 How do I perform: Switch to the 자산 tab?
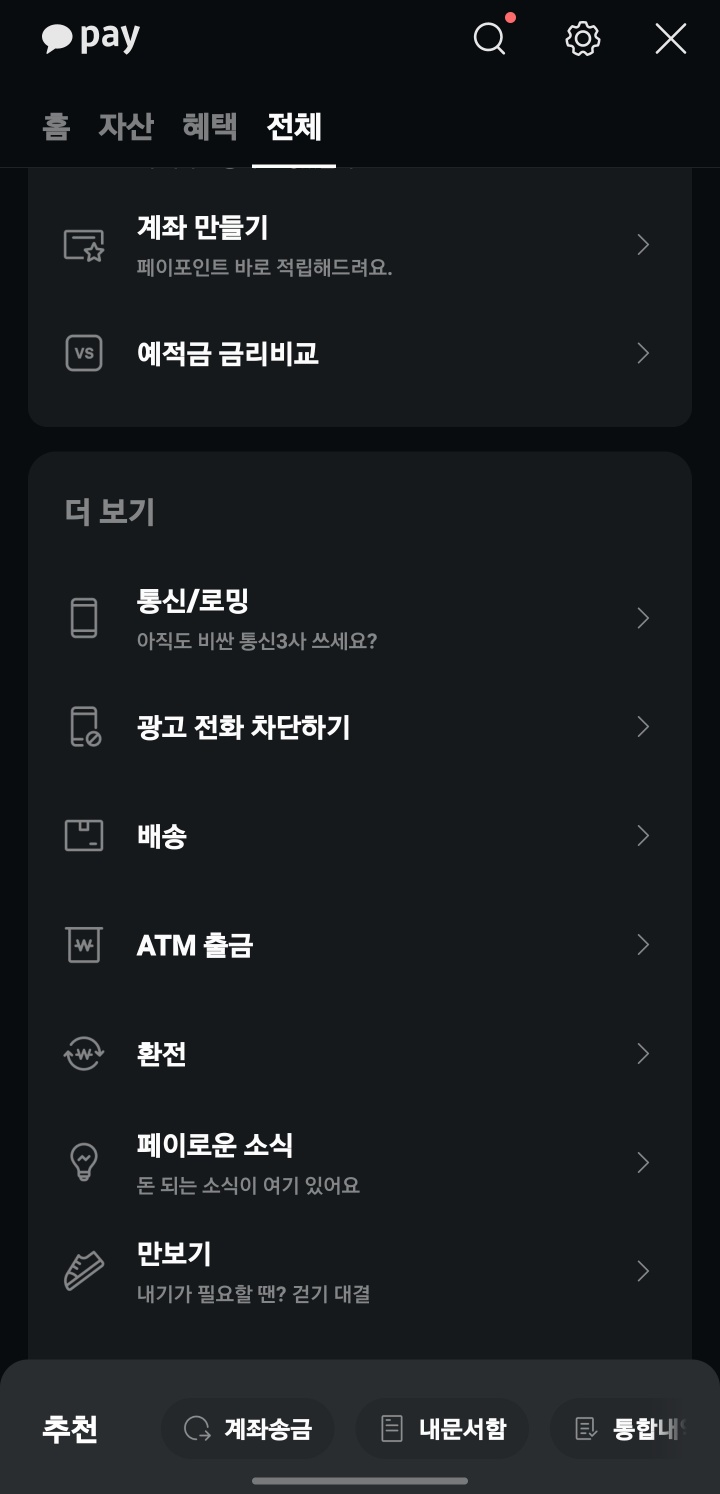click(126, 127)
